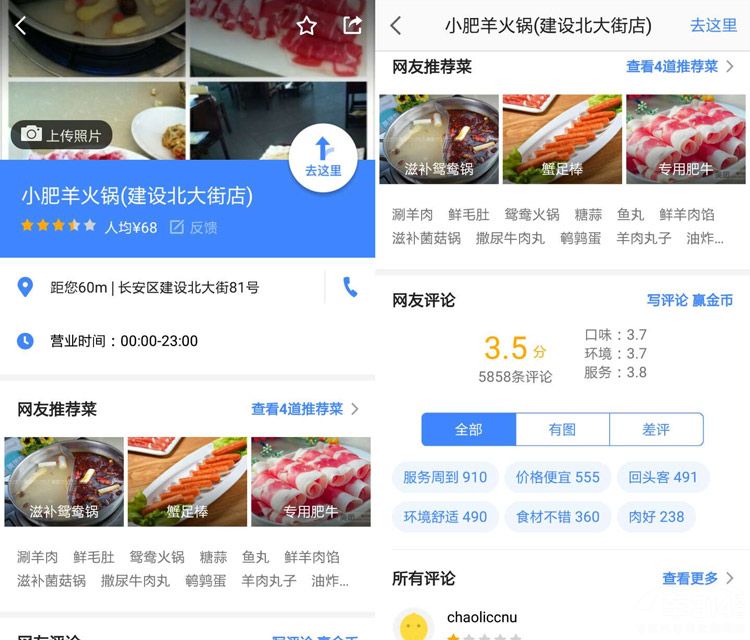
Task: Start navigation with the round 去这里 button
Action: [323, 158]
